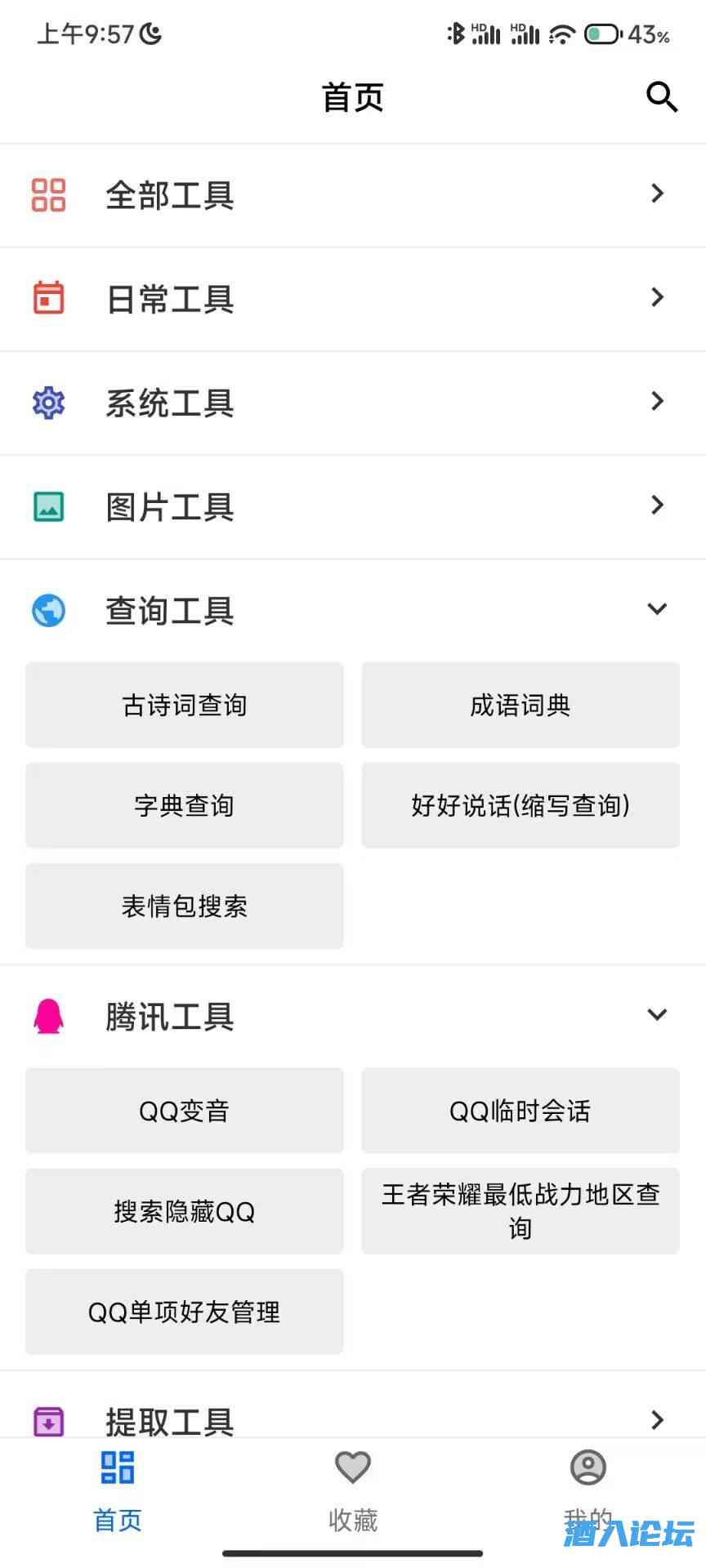706x1568 pixels.
Task: Open the search icon in the top bar
Action: pyautogui.click(x=661, y=96)
